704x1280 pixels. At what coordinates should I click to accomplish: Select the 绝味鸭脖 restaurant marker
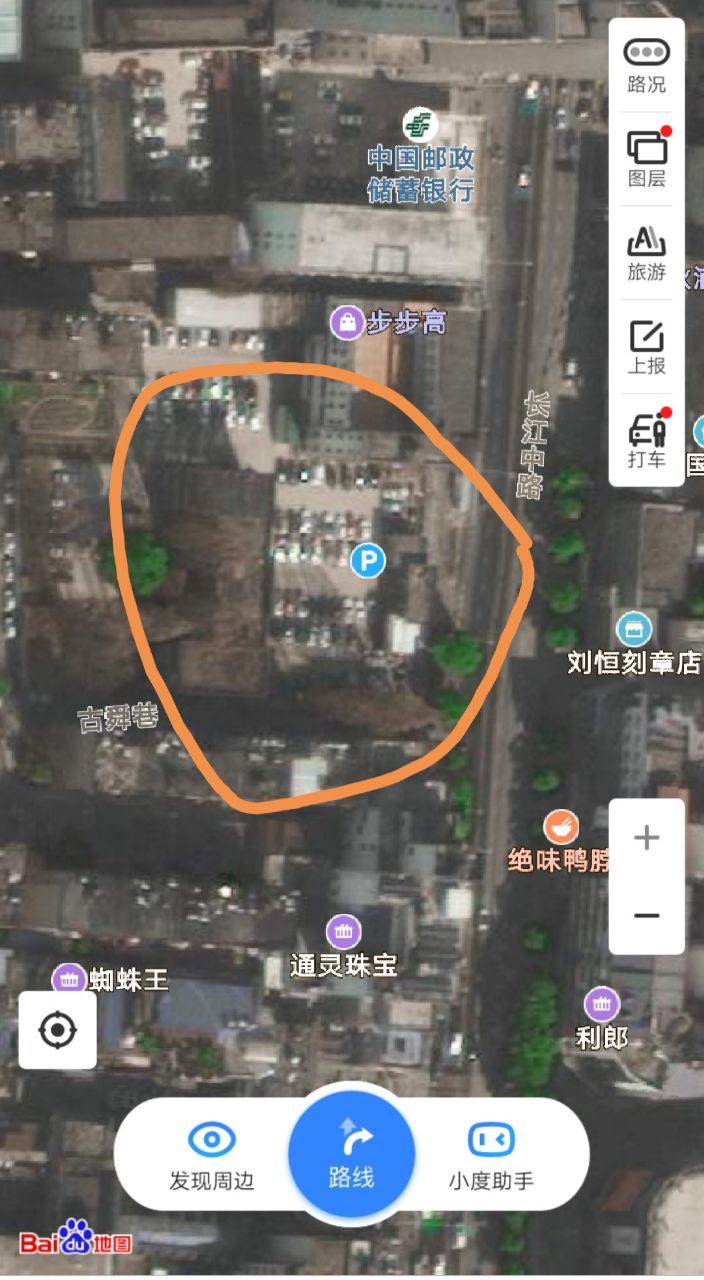pyautogui.click(x=561, y=826)
